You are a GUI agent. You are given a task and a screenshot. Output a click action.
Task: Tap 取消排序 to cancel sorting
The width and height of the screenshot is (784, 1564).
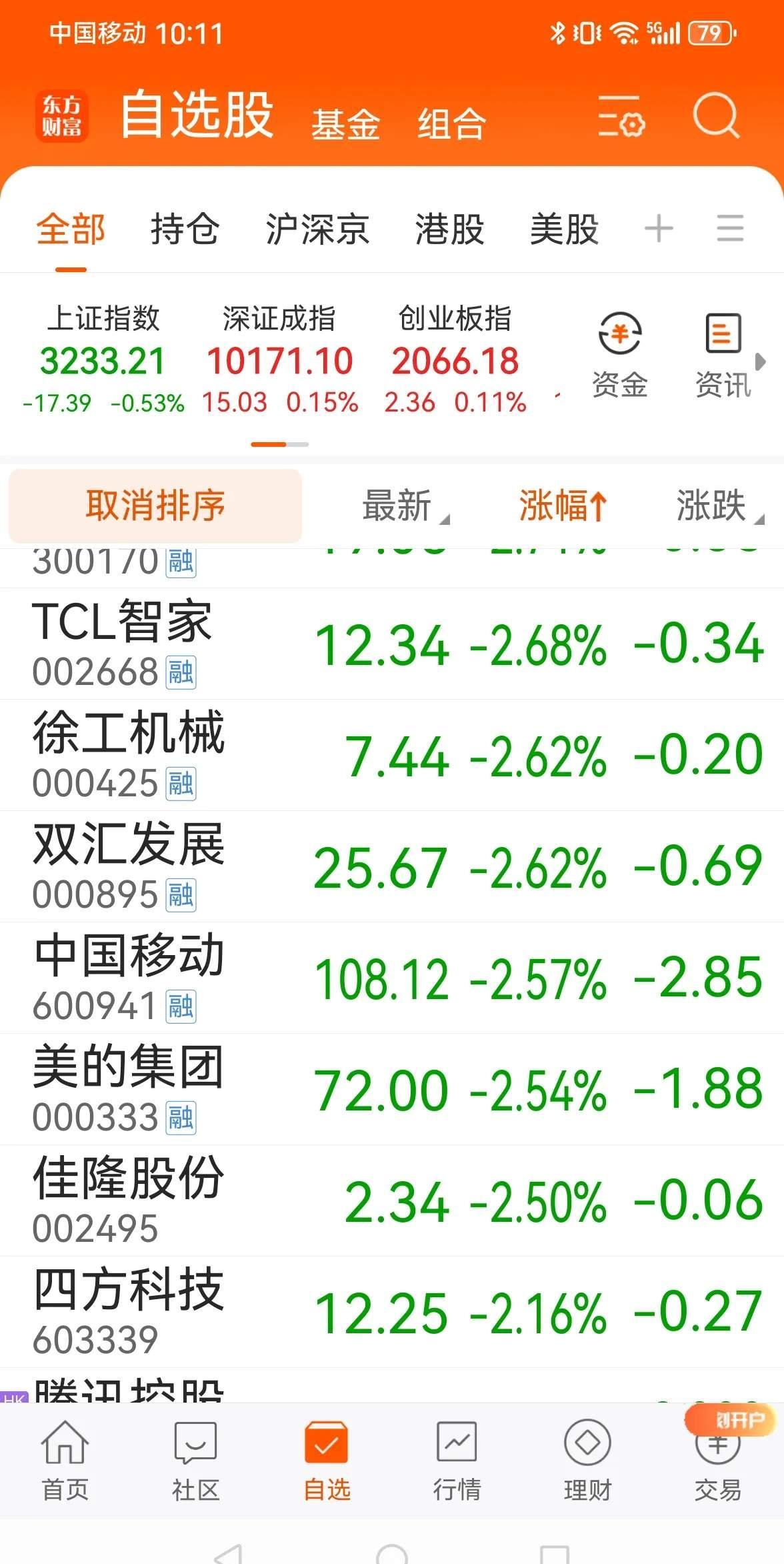[x=155, y=505]
